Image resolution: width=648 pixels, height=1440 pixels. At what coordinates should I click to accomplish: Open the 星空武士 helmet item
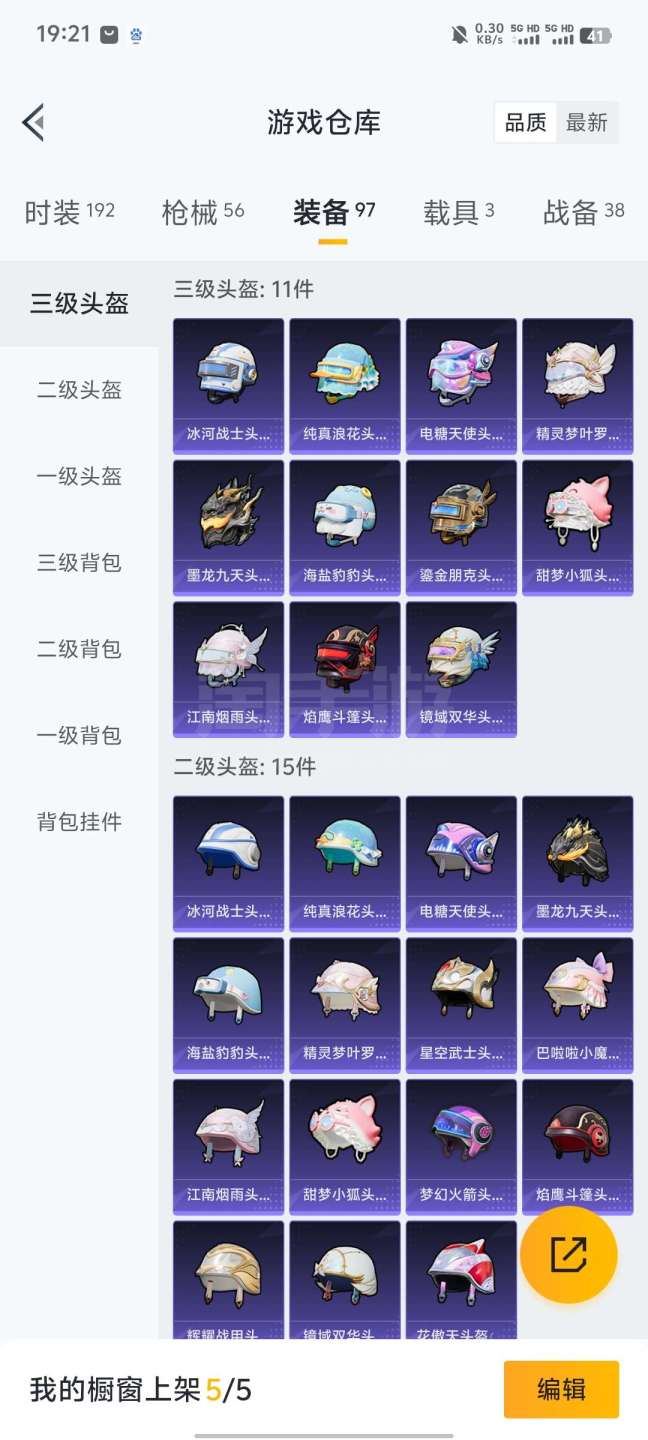click(461, 1005)
